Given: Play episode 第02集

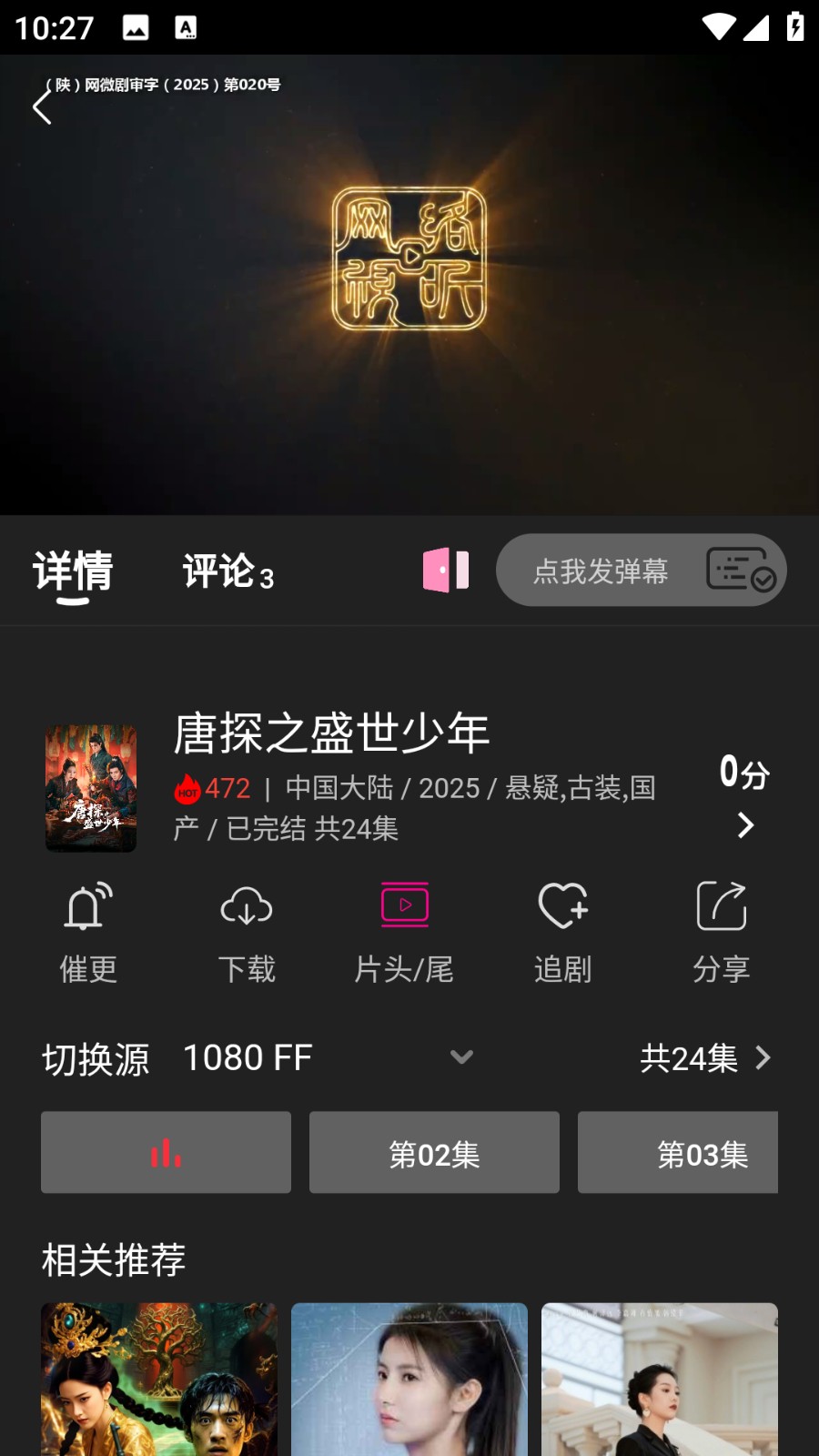Looking at the screenshot, I should point(434,1153).
